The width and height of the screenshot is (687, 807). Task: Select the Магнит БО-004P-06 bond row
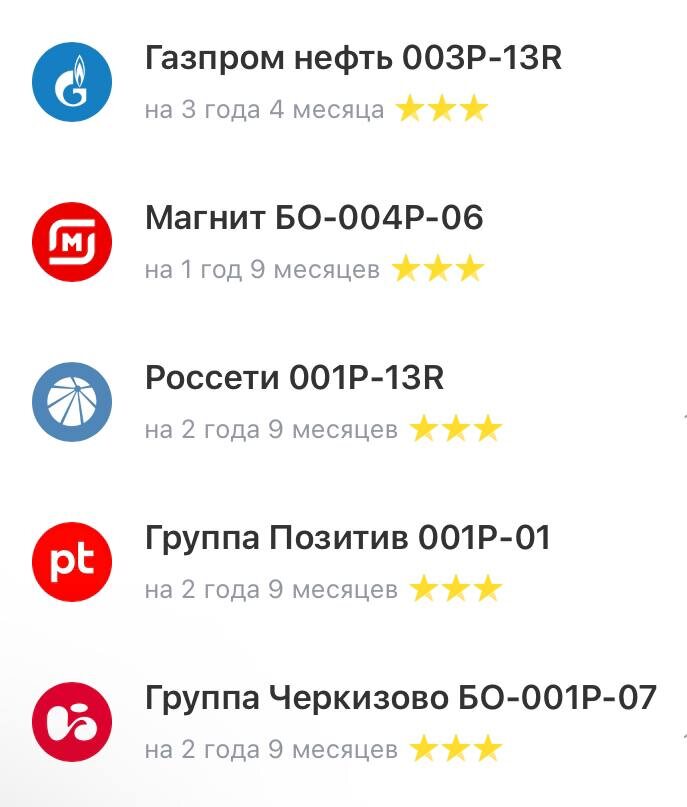(314, 219)
